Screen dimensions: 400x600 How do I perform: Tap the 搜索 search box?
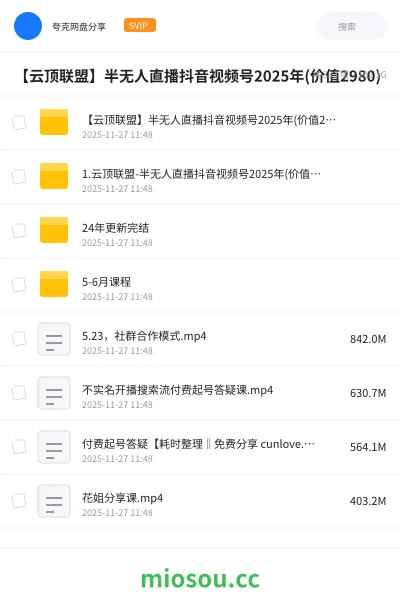tap(351, 26)
